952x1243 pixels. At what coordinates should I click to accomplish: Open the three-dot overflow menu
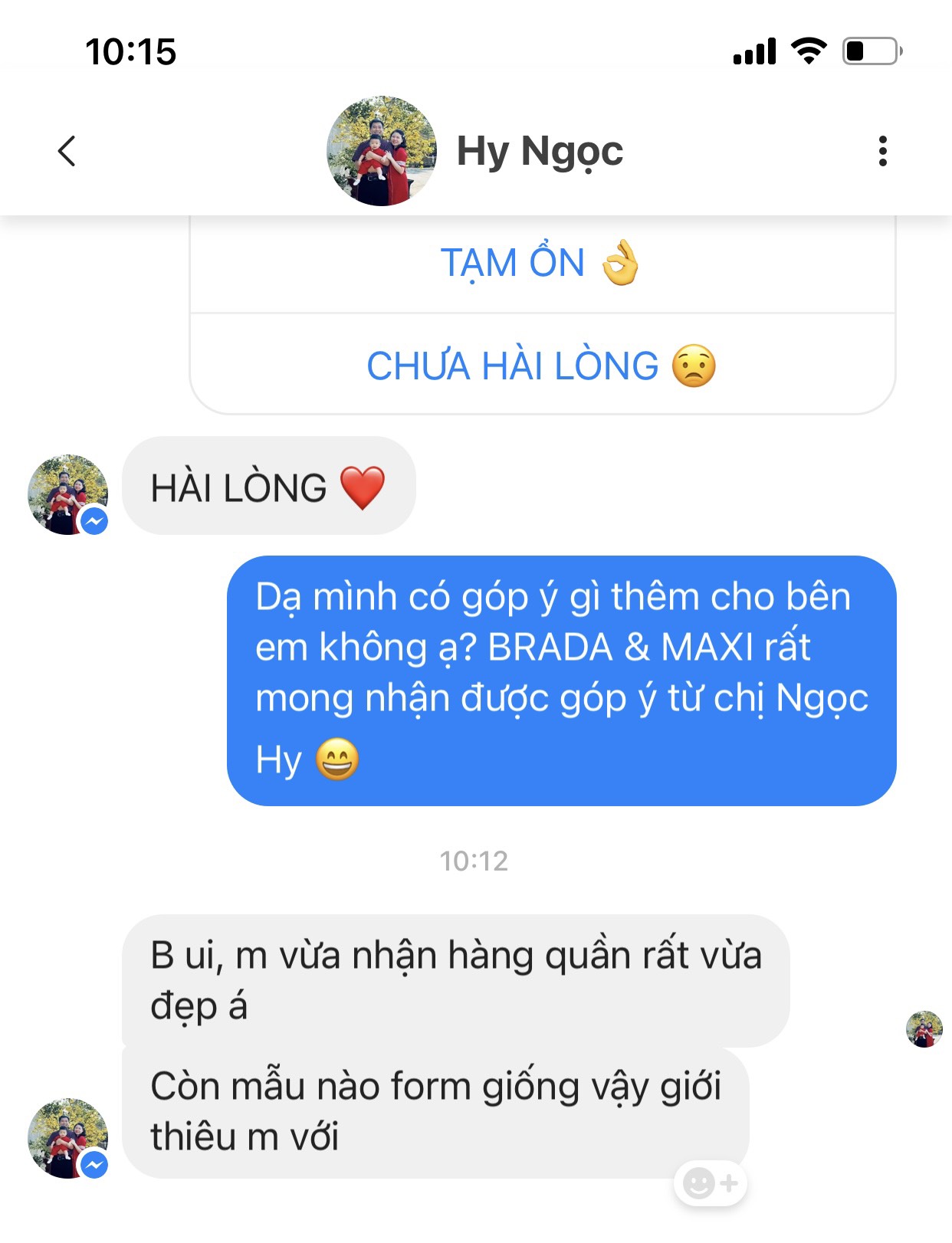pyautogui.click(x=882, y=151)
